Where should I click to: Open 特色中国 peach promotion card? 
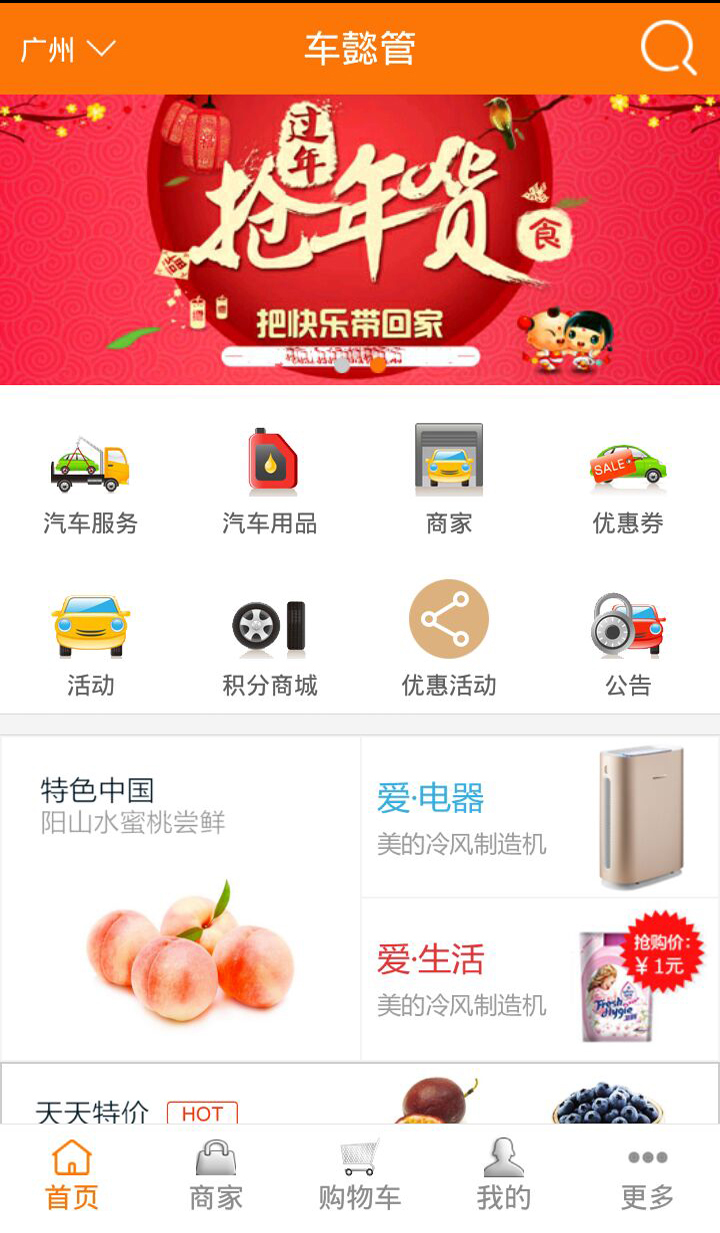[181, 900]
